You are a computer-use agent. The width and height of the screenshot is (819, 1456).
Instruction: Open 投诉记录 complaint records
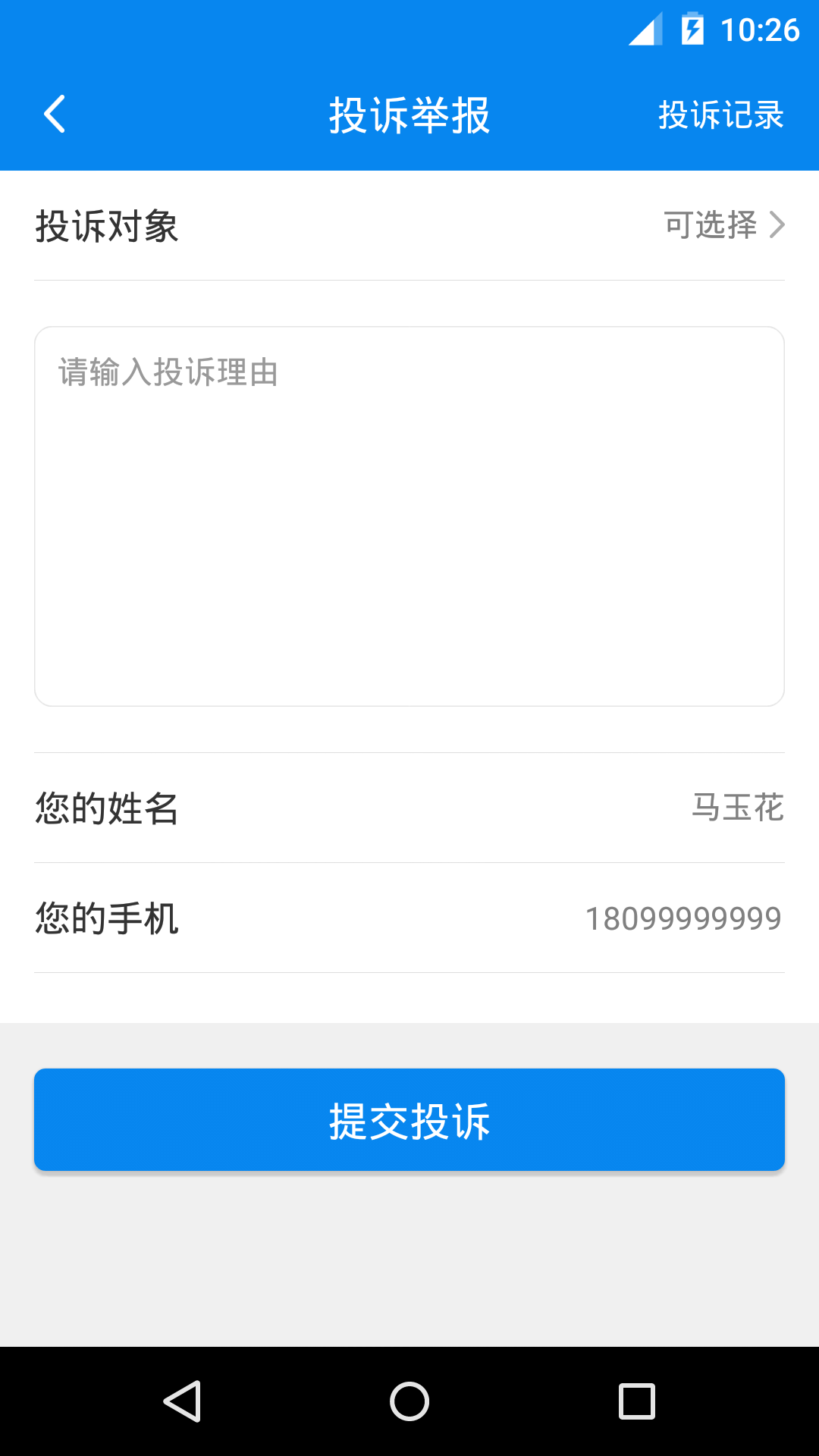pyautogui.click(x=720, y=115)
